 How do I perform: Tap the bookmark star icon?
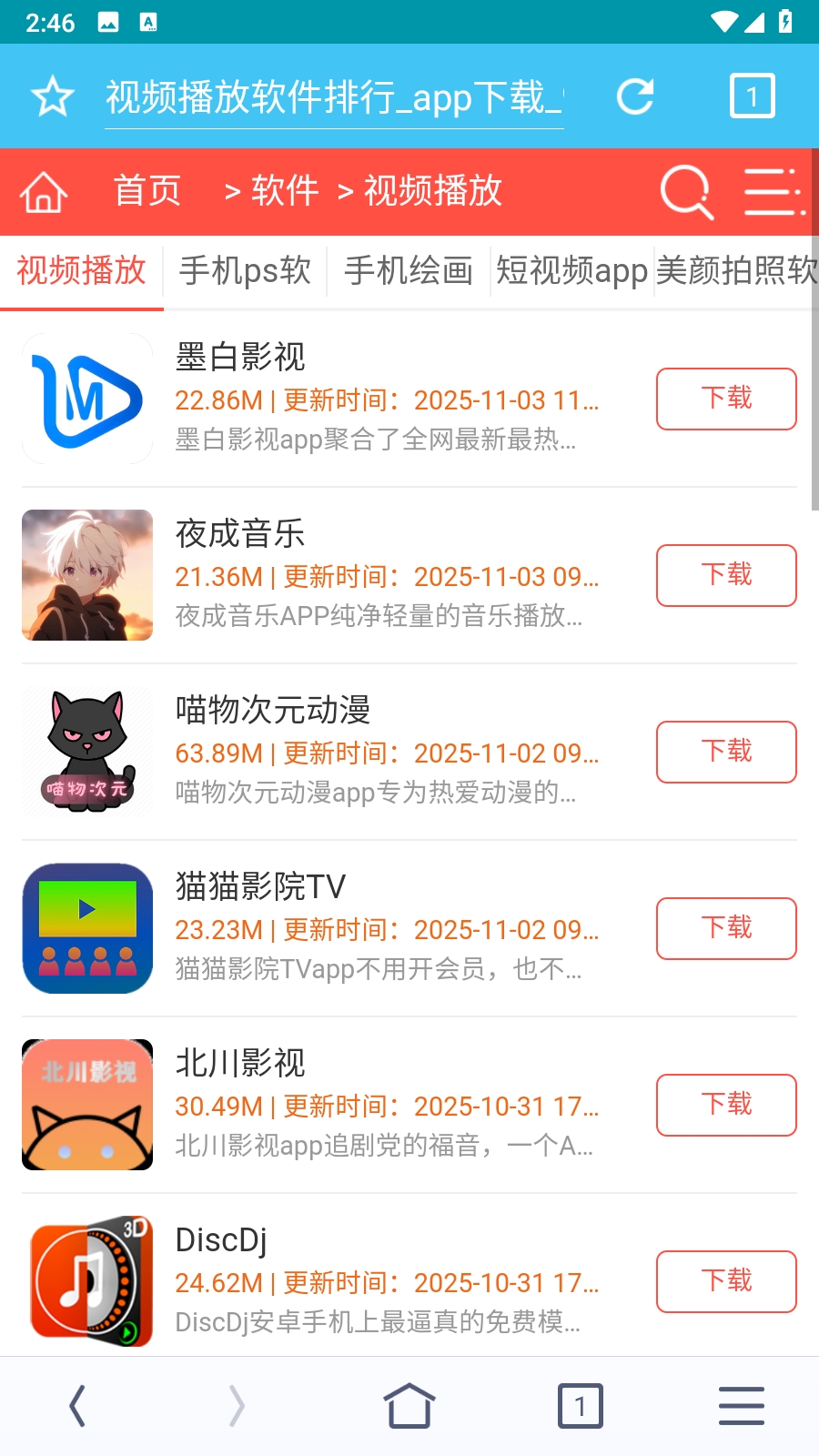(x=51, y=96)
